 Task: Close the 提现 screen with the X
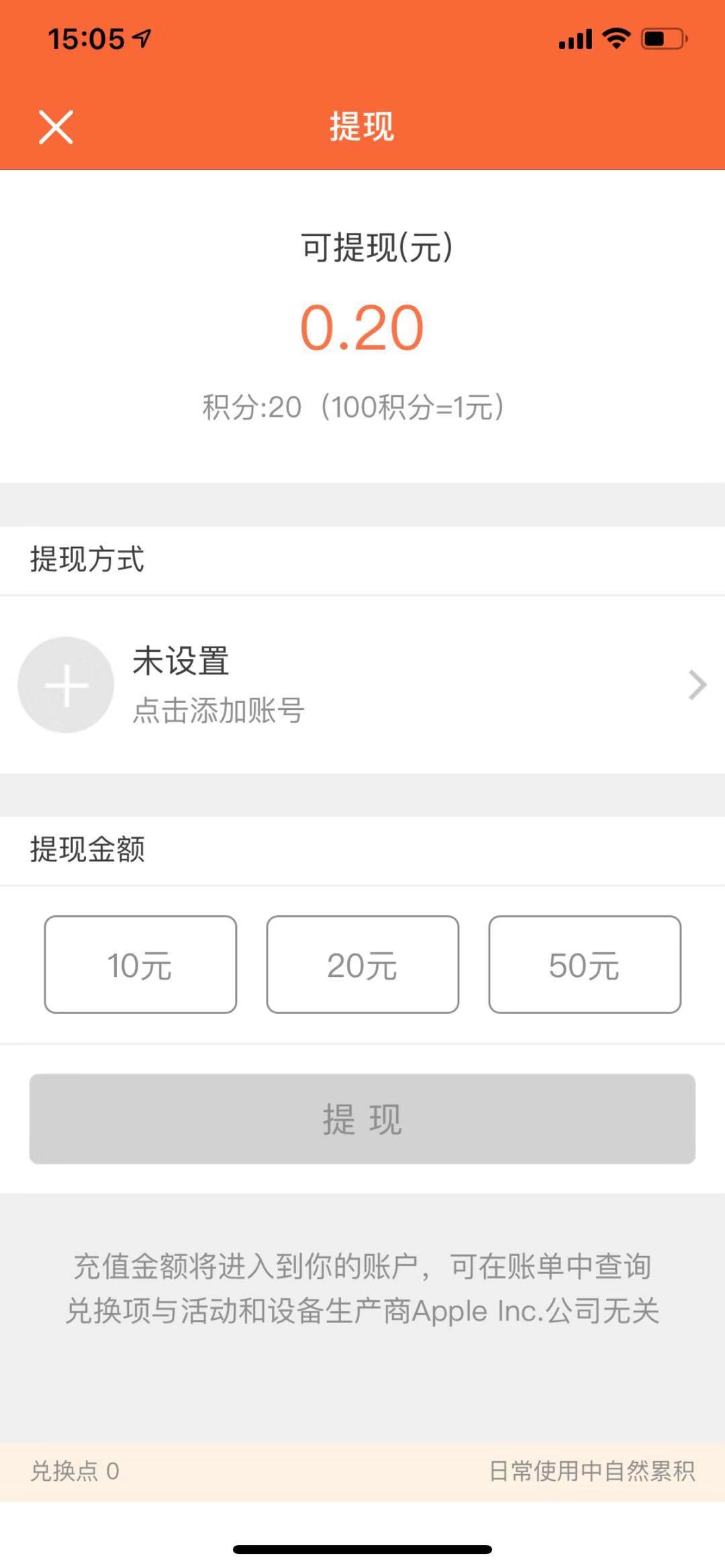(x=56, y=127)
